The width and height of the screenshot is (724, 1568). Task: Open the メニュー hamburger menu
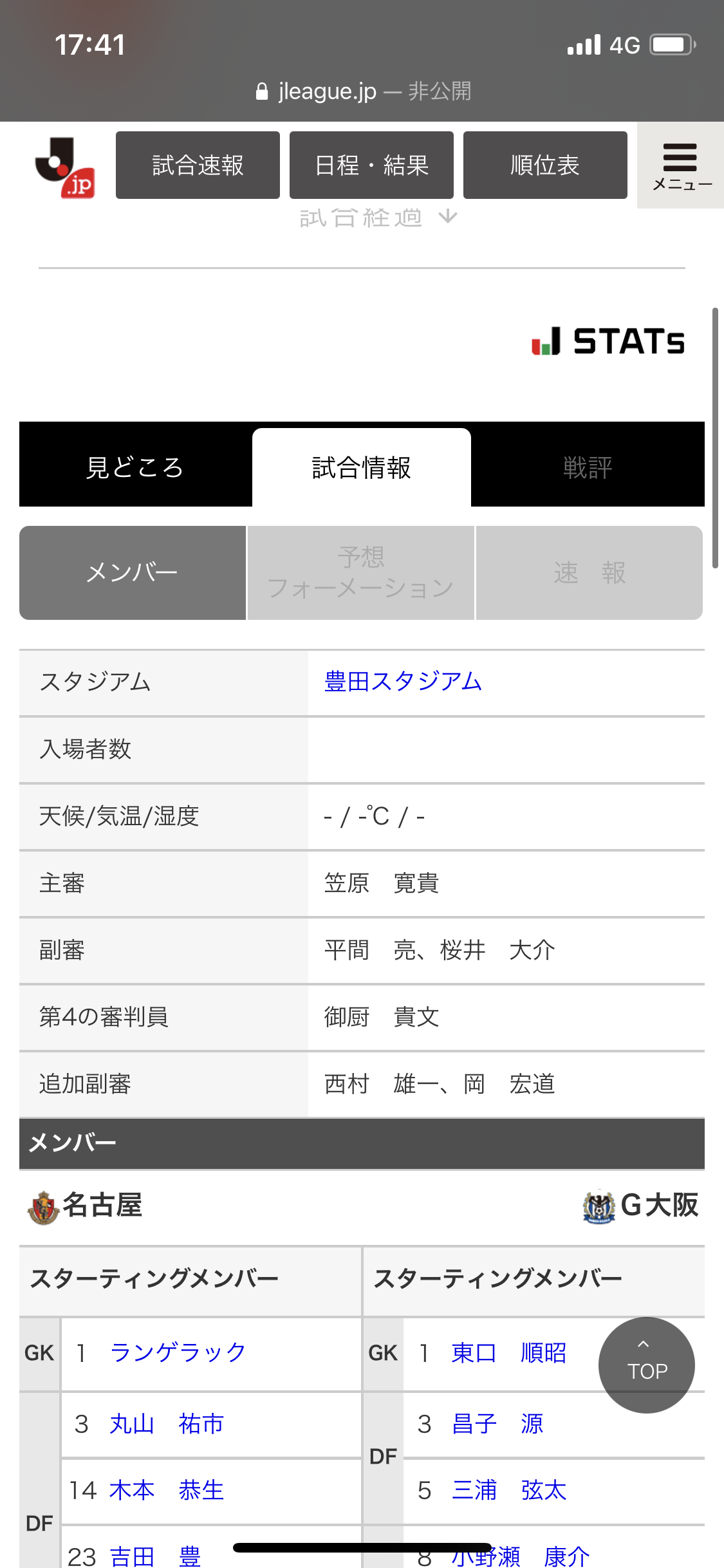coord(680,165)
